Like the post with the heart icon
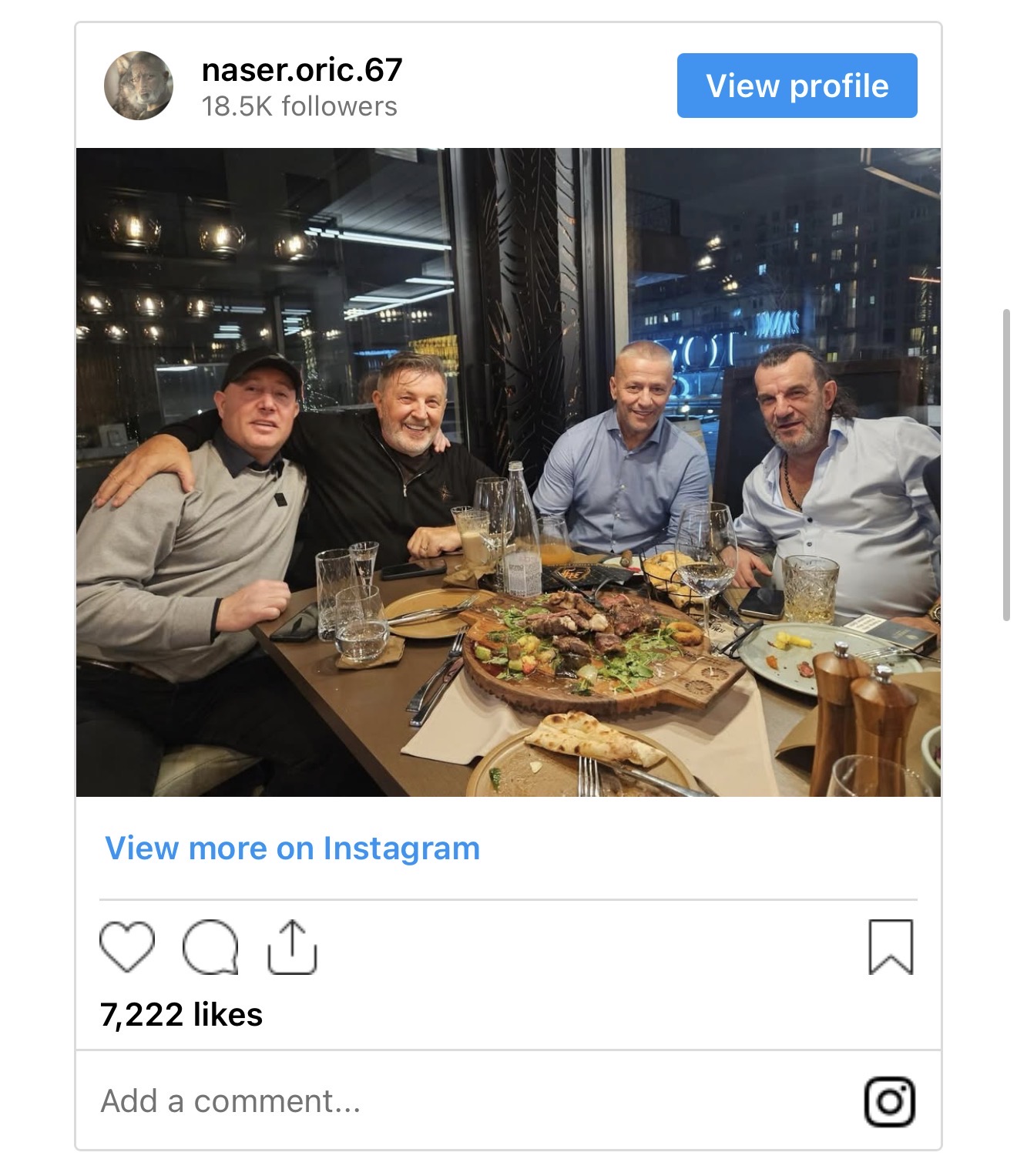The height and width of the screenshot is (1176, 1017). [x=127, y=947]
